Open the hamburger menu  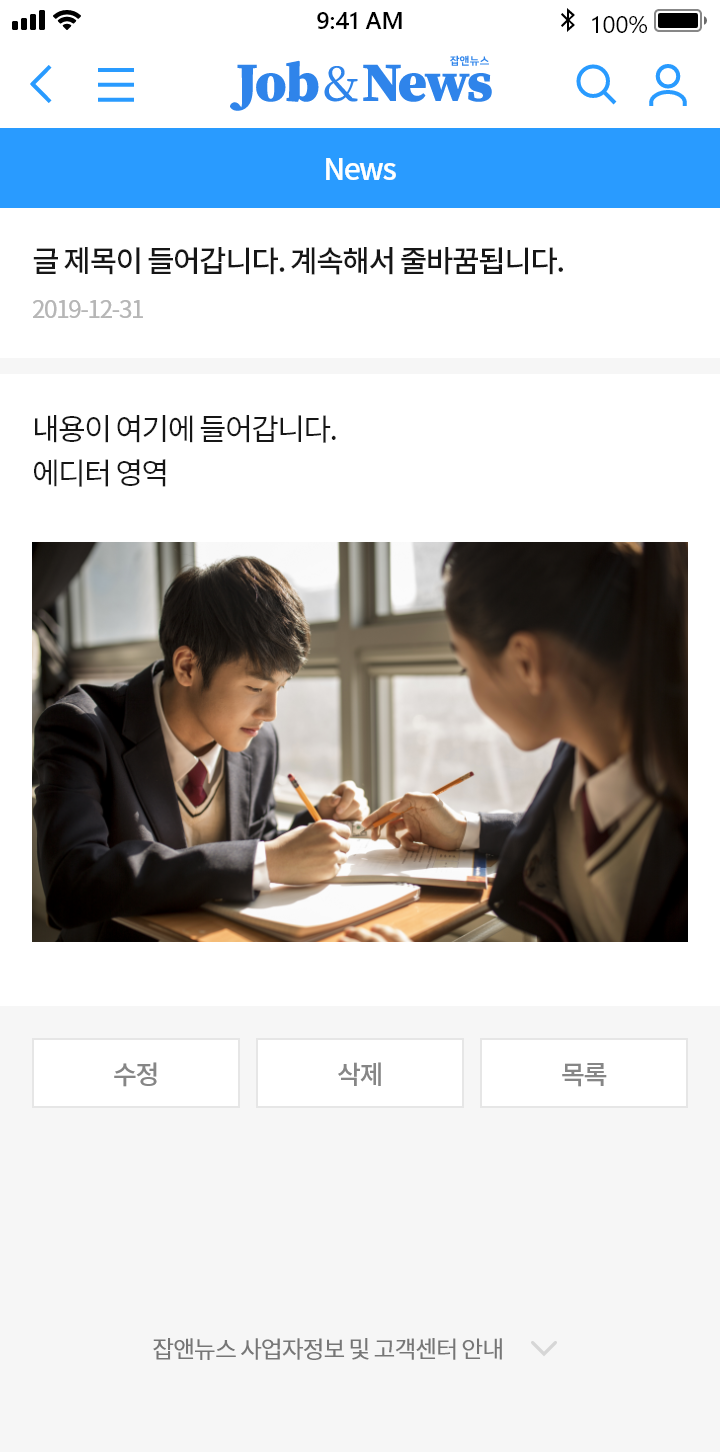click(x=116, y=85)
